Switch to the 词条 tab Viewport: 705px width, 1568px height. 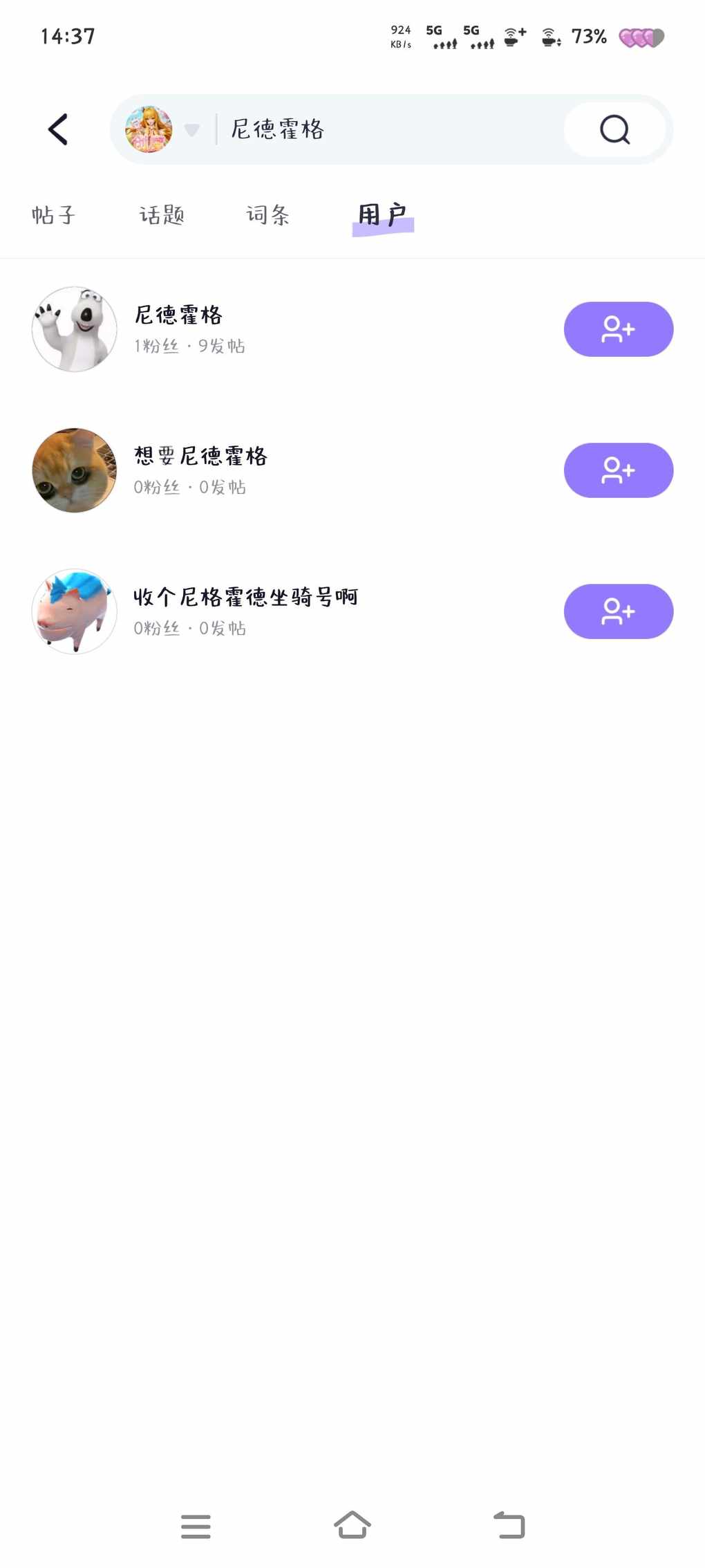coord(267,215)
